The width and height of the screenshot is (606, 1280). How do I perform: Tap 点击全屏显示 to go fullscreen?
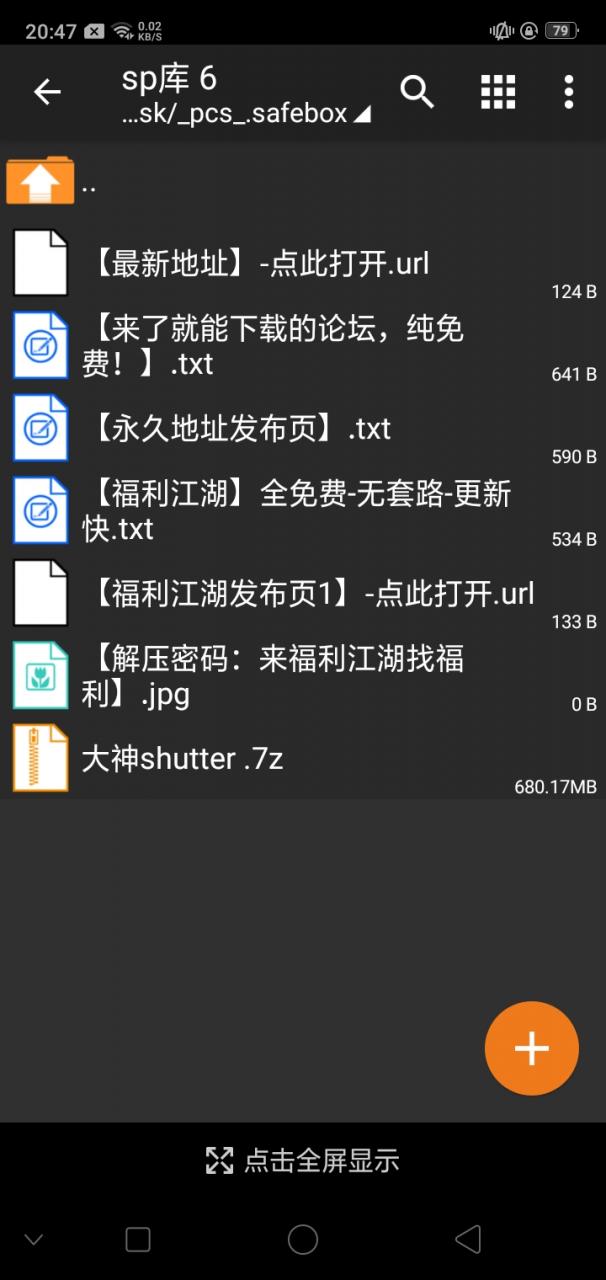[x=303, y=1160]
